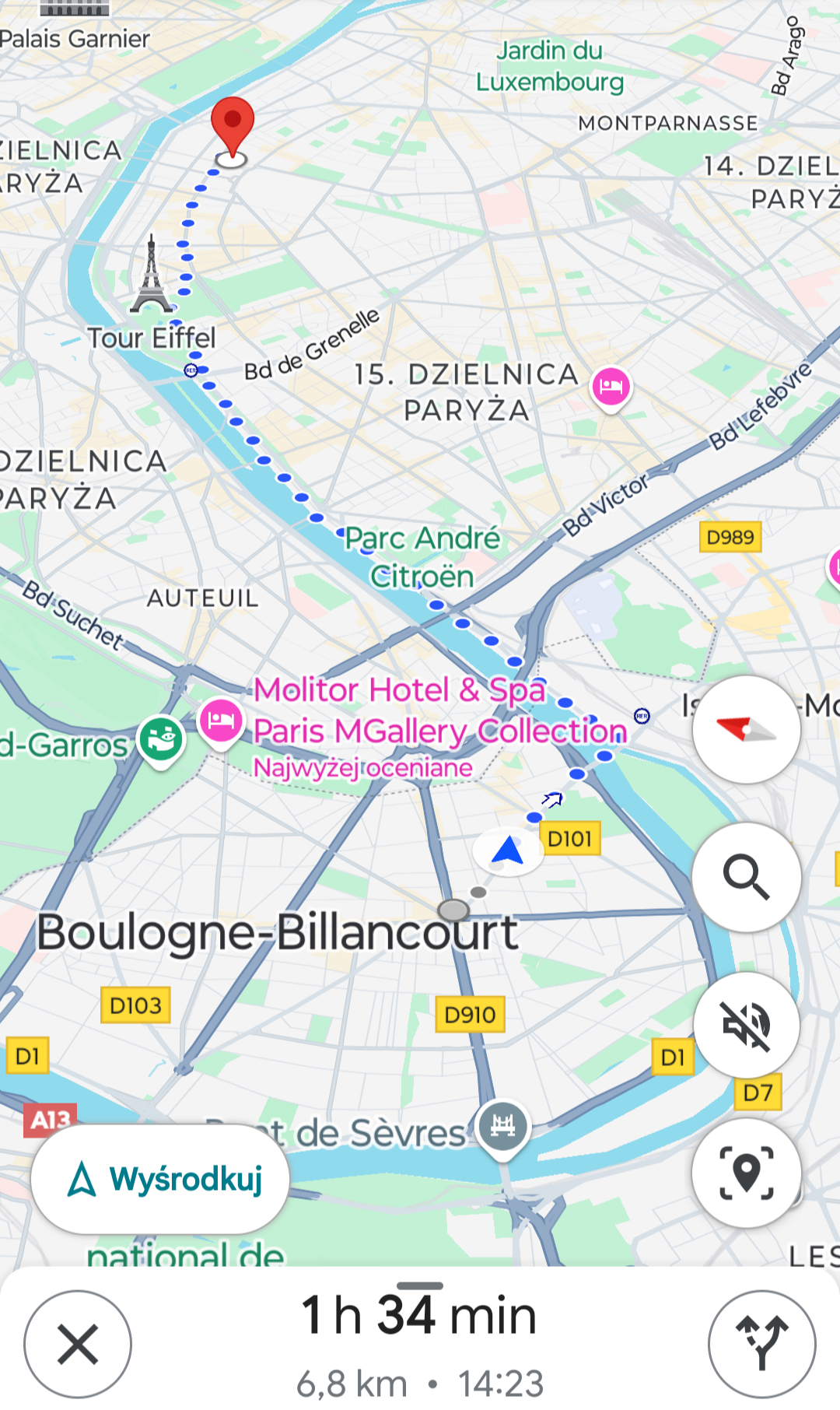The width and height of the screenshot is (840, 1410).
Task: Tap the Wyśrodkuj recenter button
Action: click(160, 1179)
